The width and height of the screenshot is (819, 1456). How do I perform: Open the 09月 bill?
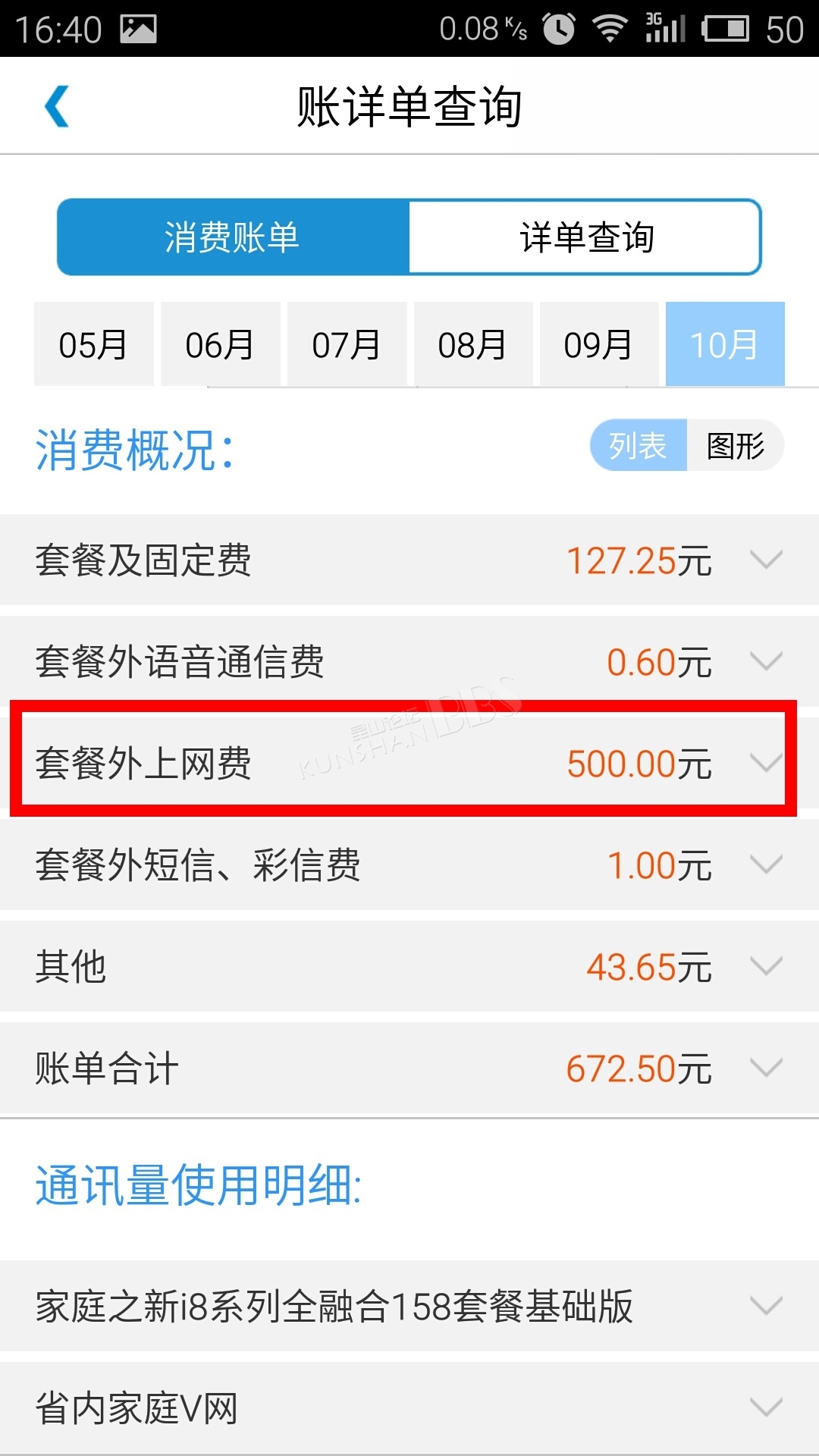point(599,344)
